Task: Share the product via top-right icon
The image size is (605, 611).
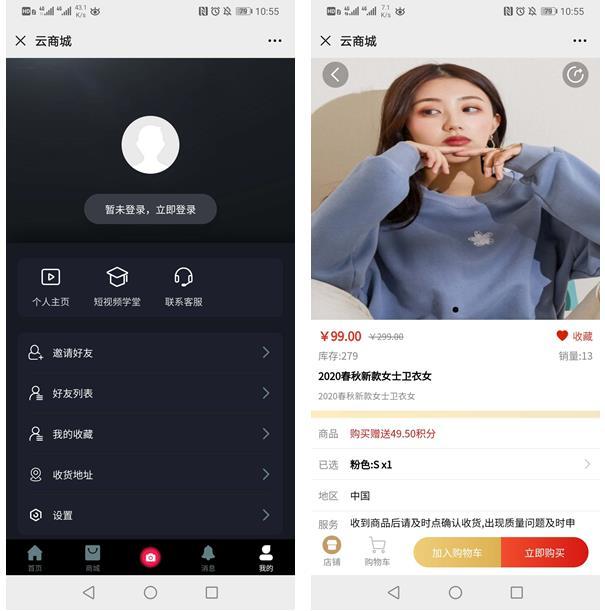Action: point(575,75)
